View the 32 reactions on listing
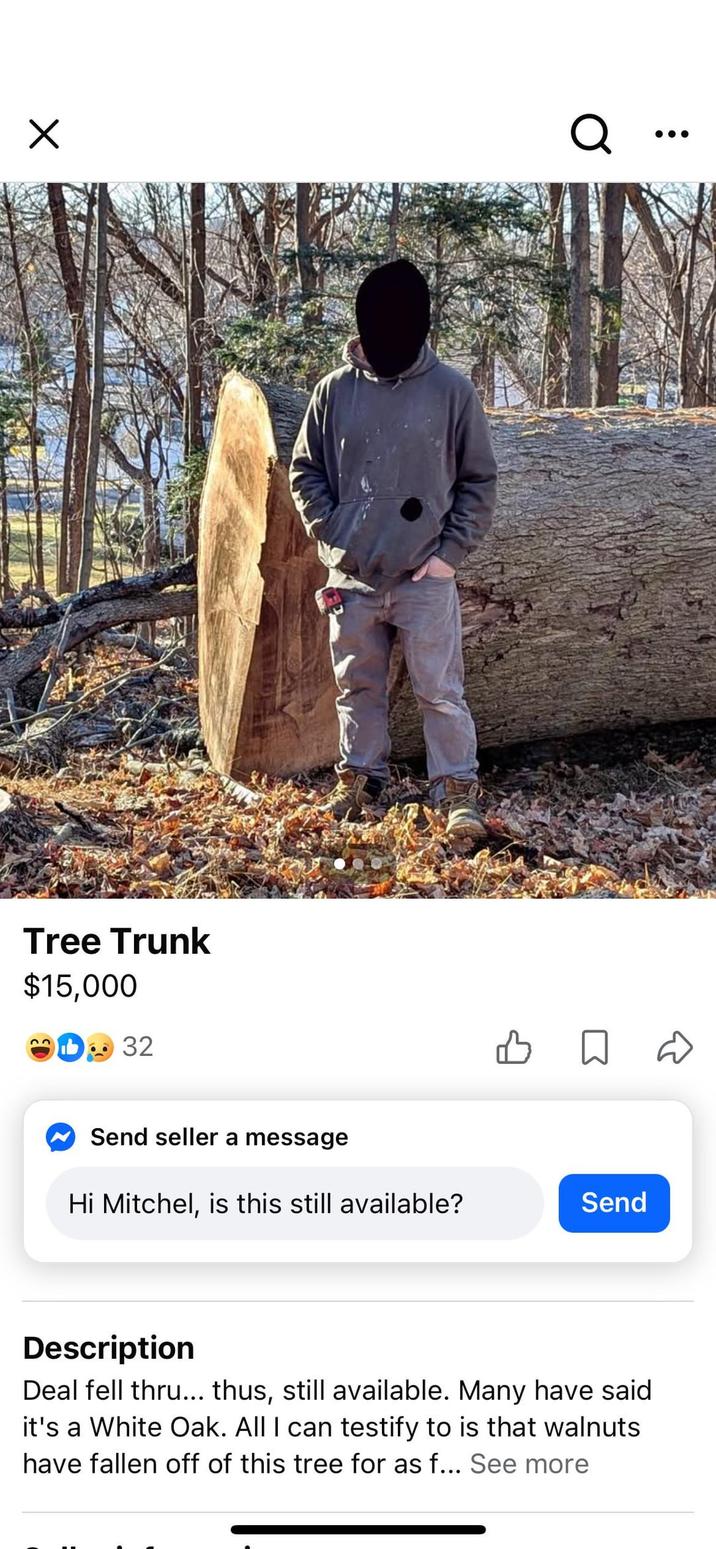The height and width of the screenshot is (1549, 716). 88,1047
